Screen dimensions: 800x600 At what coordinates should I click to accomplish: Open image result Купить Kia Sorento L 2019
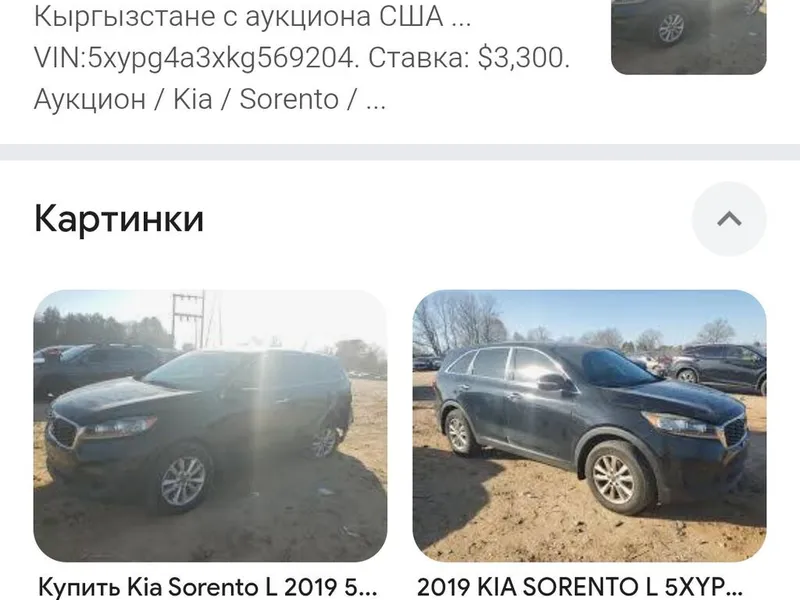tap(210, 426)
